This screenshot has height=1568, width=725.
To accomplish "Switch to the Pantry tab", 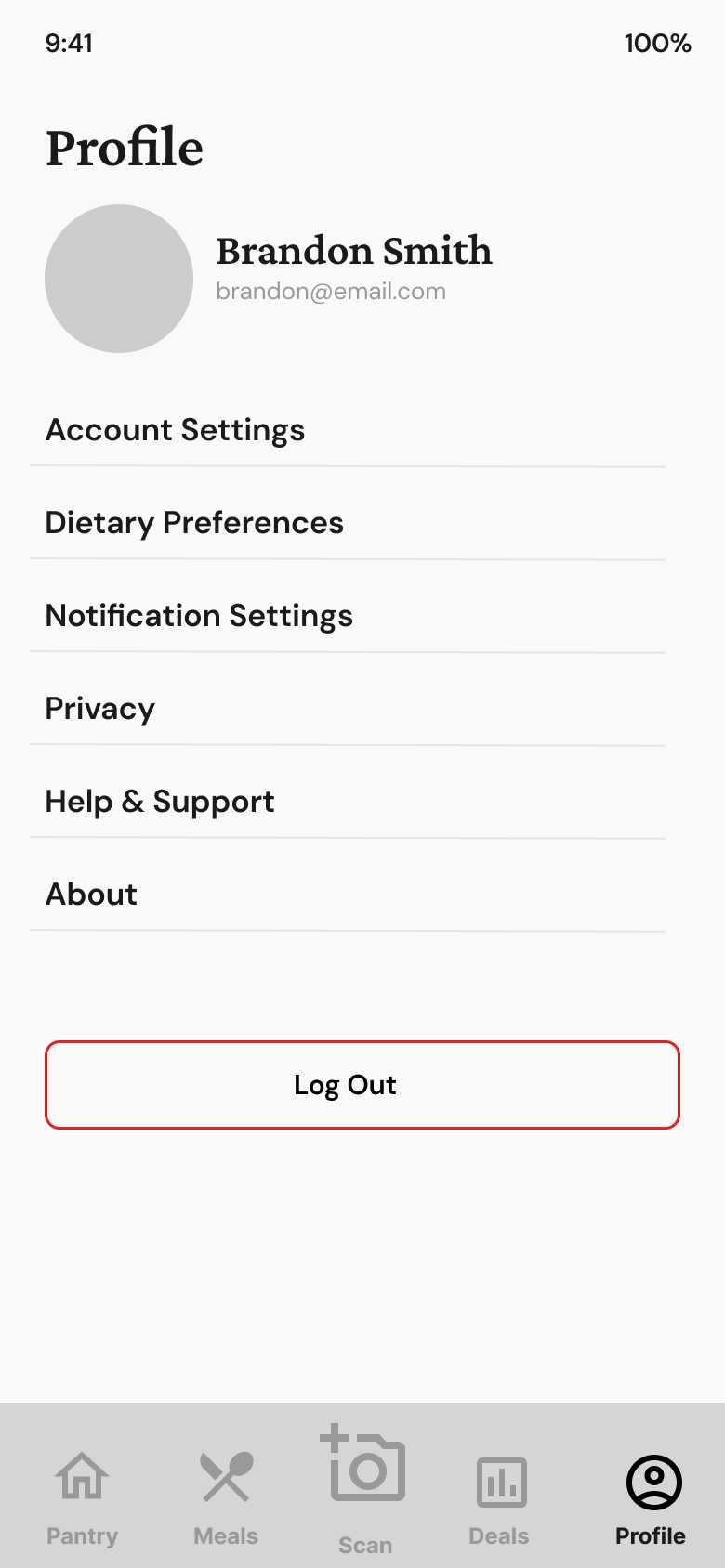I will click(x=82, y=1496).
